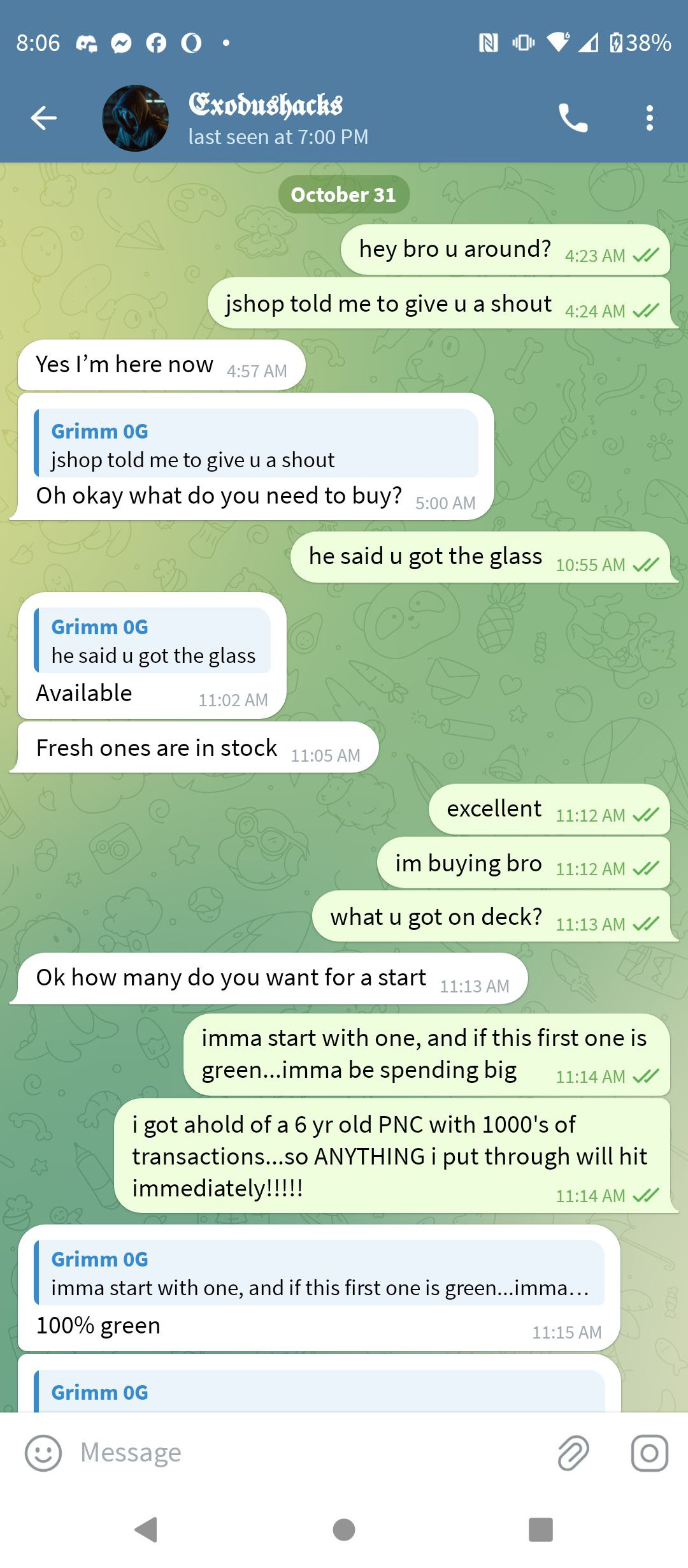Attach a file with the paperclip
The image size is (688, 1568).
coord(573,1453)
